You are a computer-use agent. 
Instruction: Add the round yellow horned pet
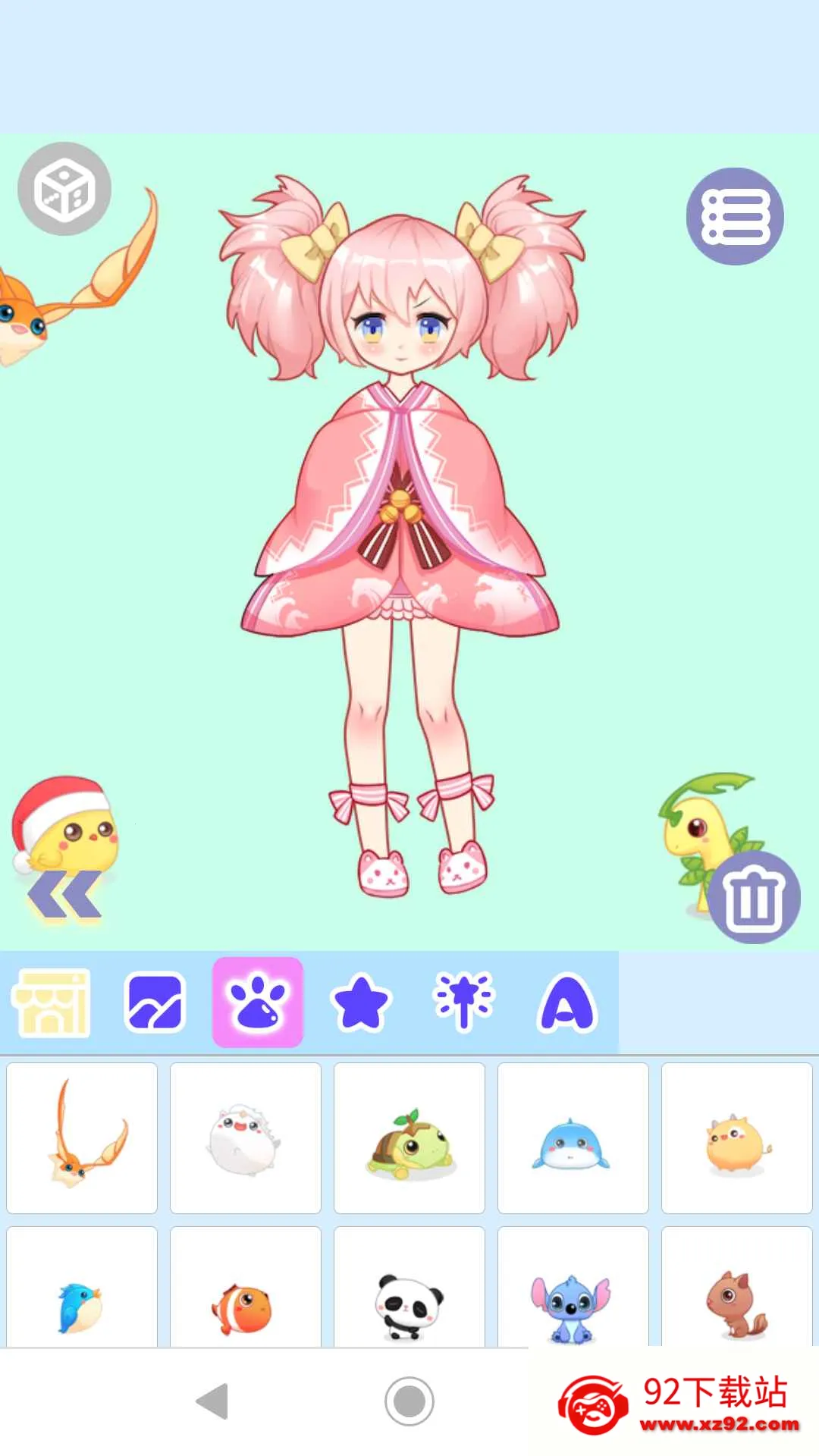point(737,1138)
